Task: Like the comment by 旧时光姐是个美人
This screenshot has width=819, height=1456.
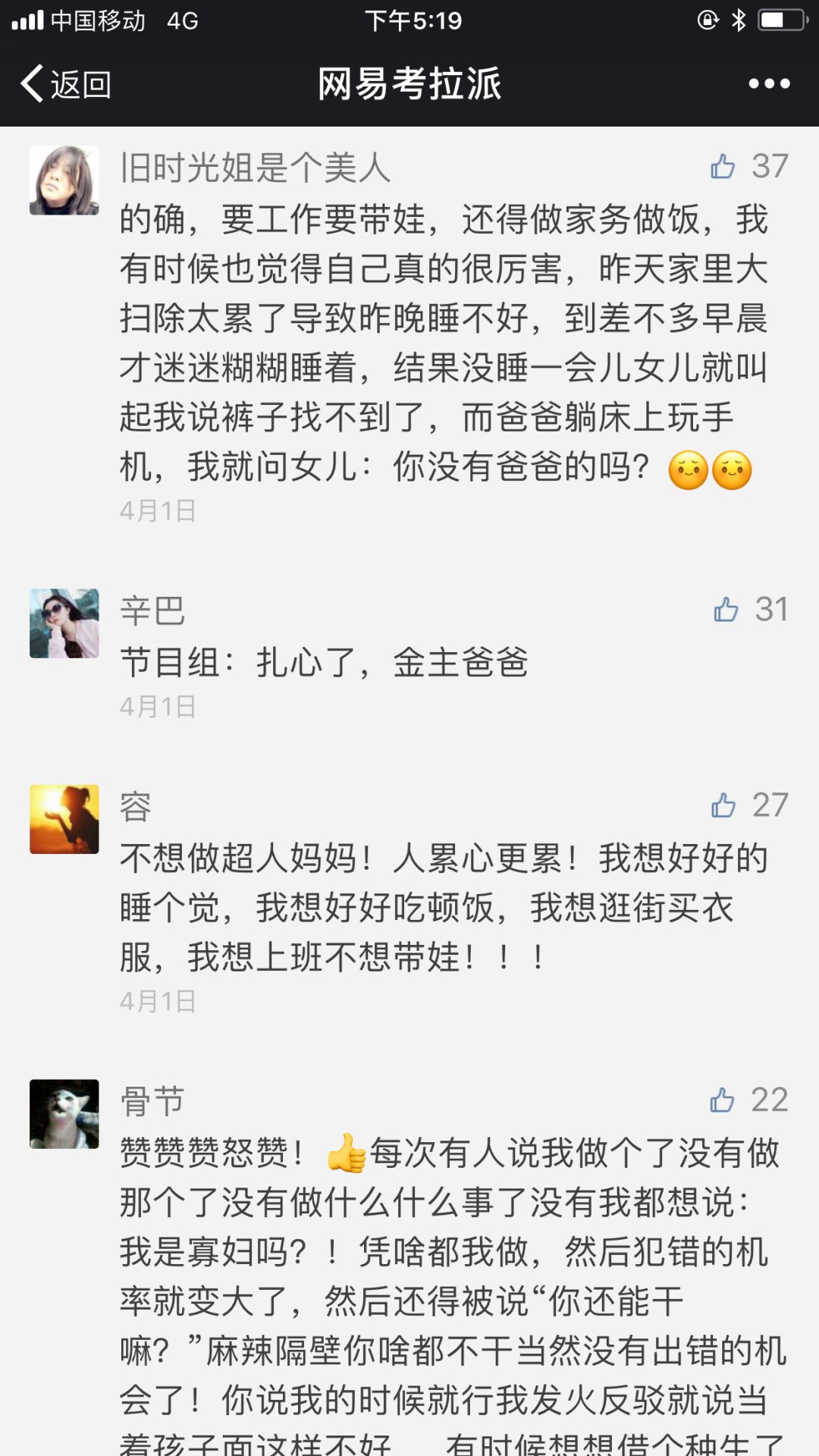Action: point(723,166)
